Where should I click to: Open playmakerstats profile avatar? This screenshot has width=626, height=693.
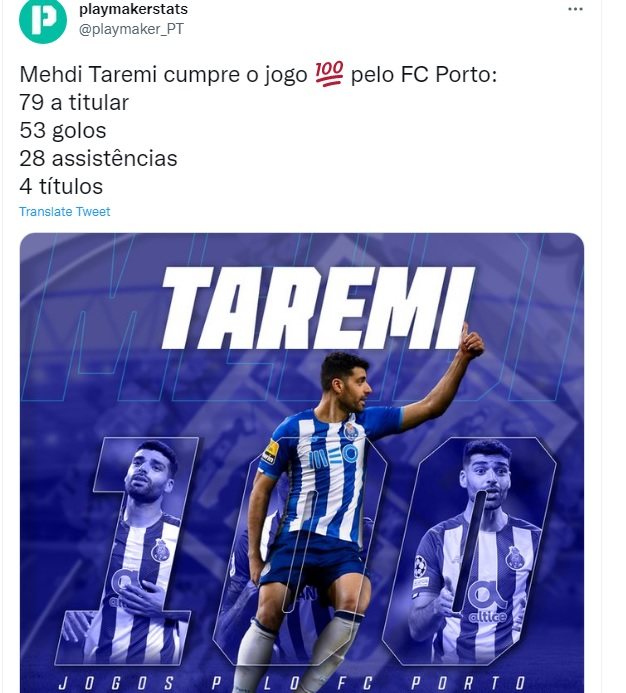42,20
